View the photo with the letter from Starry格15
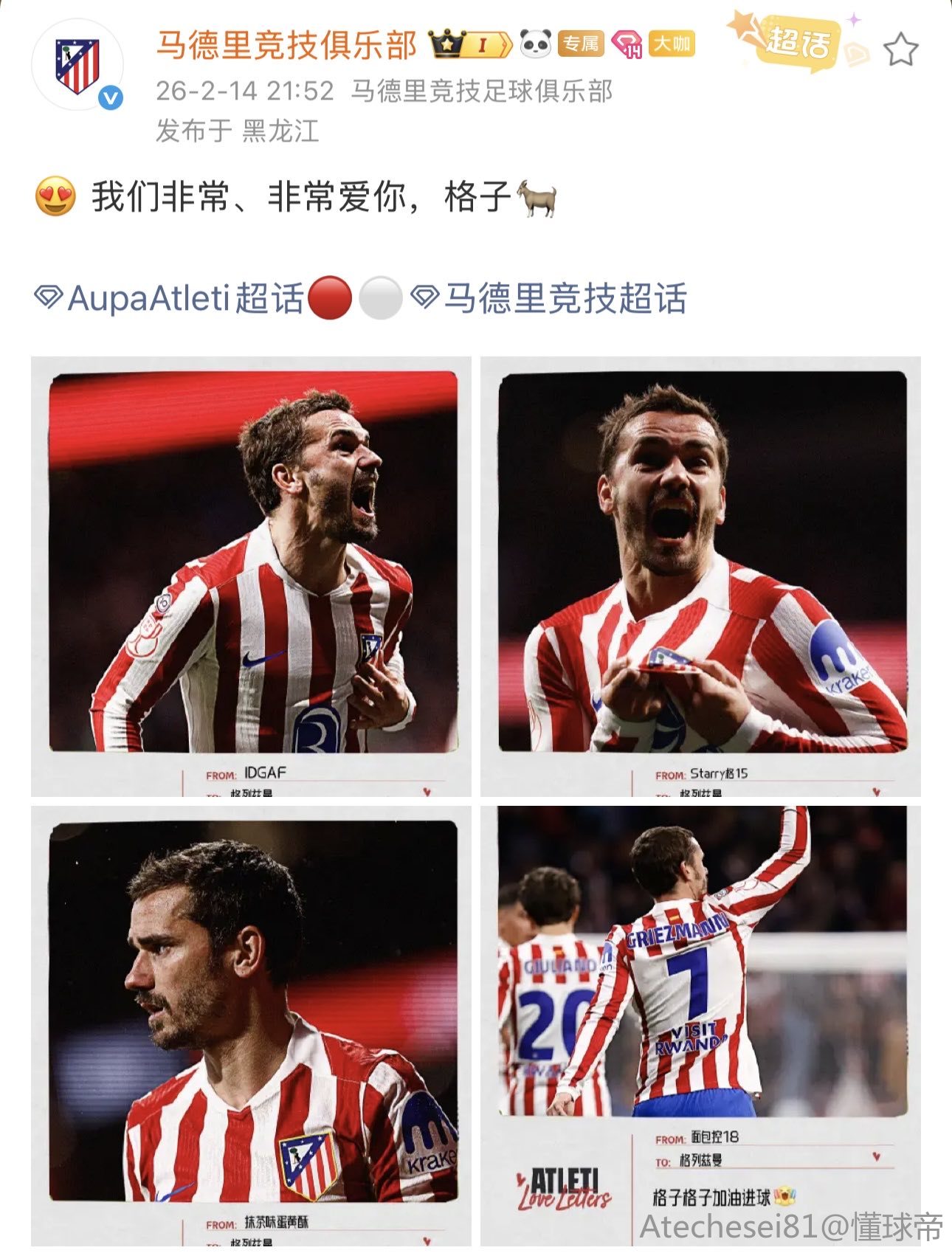This screenshot has width=952, height=1253. pos(700,576)
